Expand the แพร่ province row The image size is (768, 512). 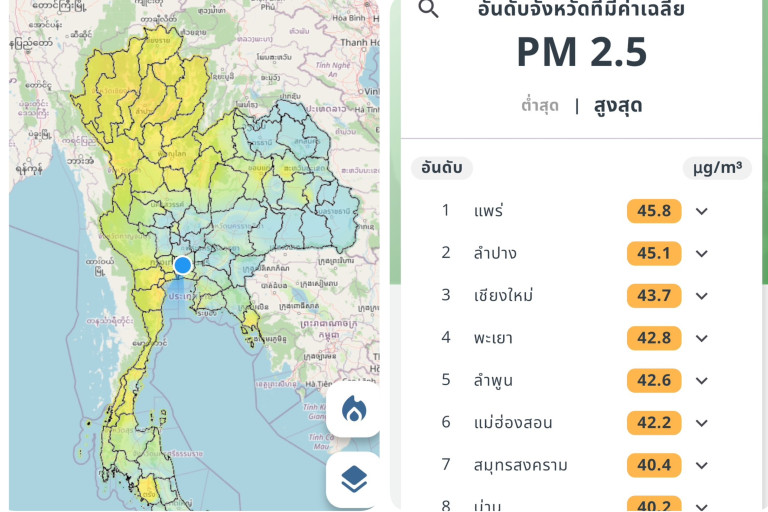tap(702, 211)
